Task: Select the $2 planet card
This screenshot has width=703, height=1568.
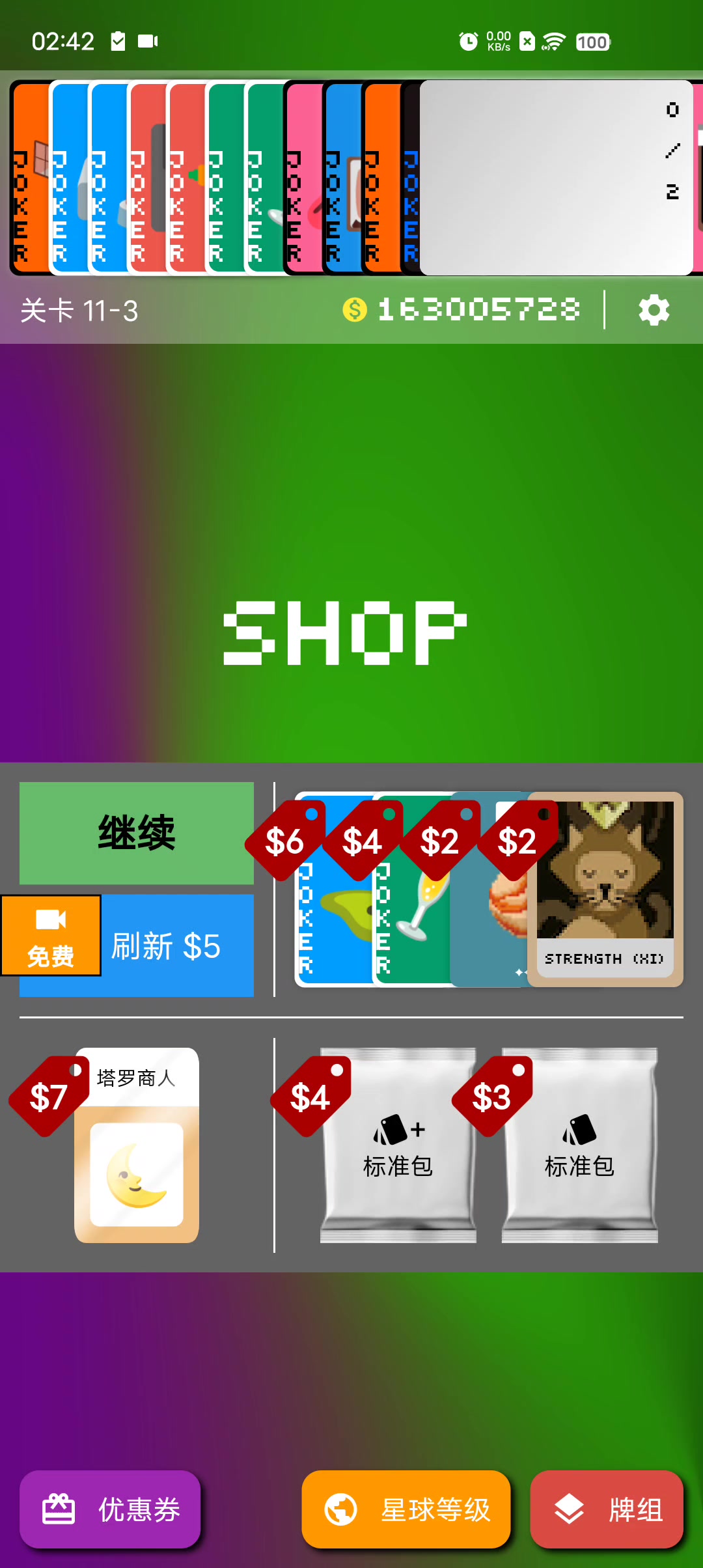Action: 489,889
